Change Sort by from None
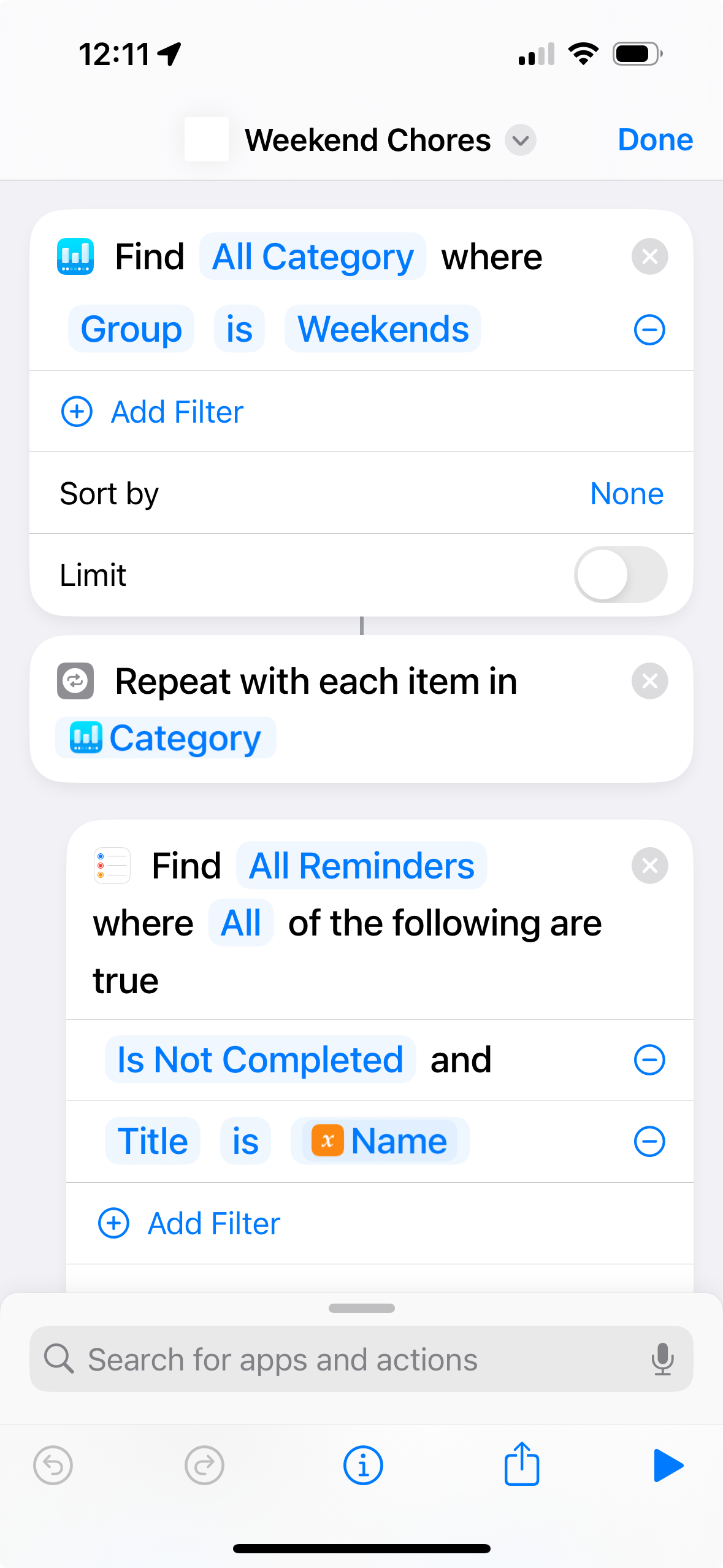 [626, 493]
